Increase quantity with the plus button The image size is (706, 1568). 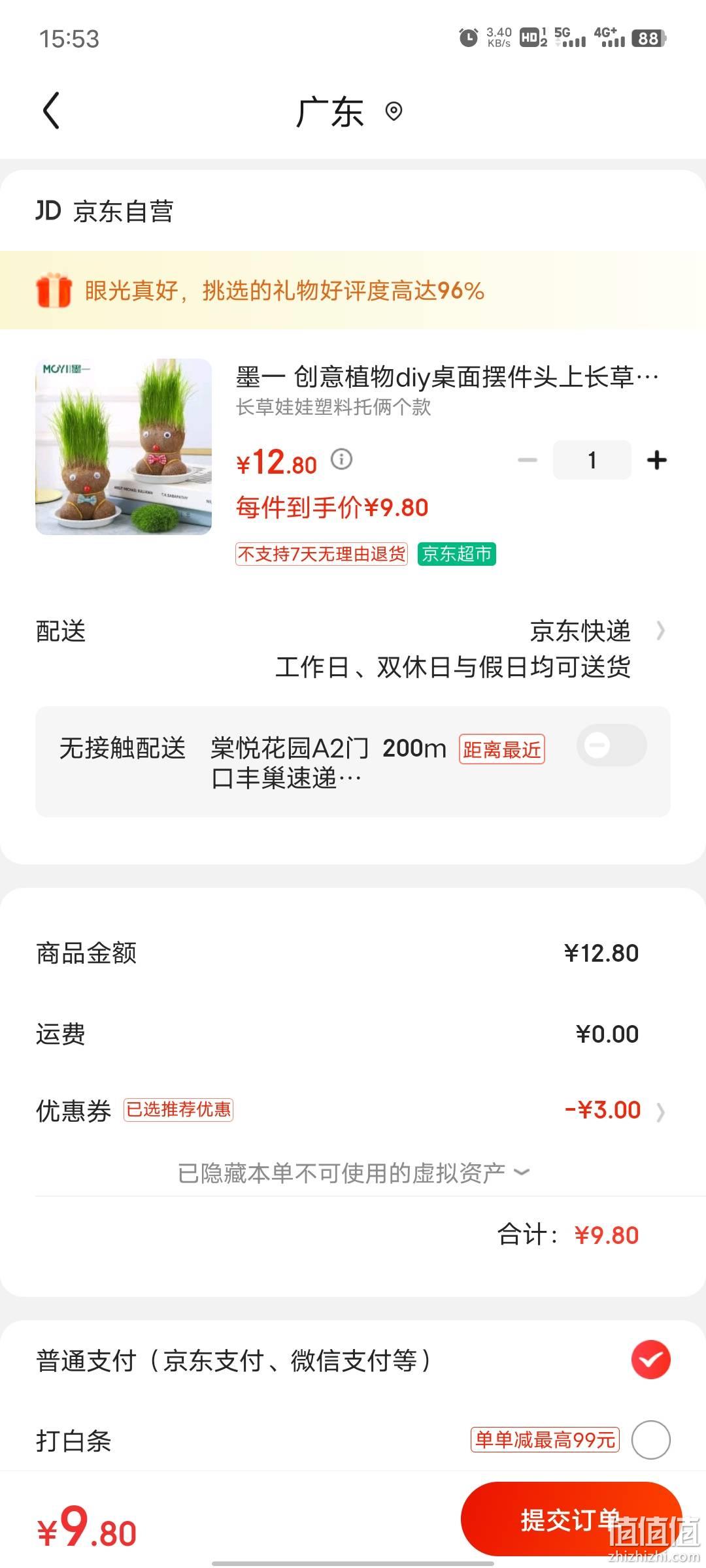click(656, 460)
